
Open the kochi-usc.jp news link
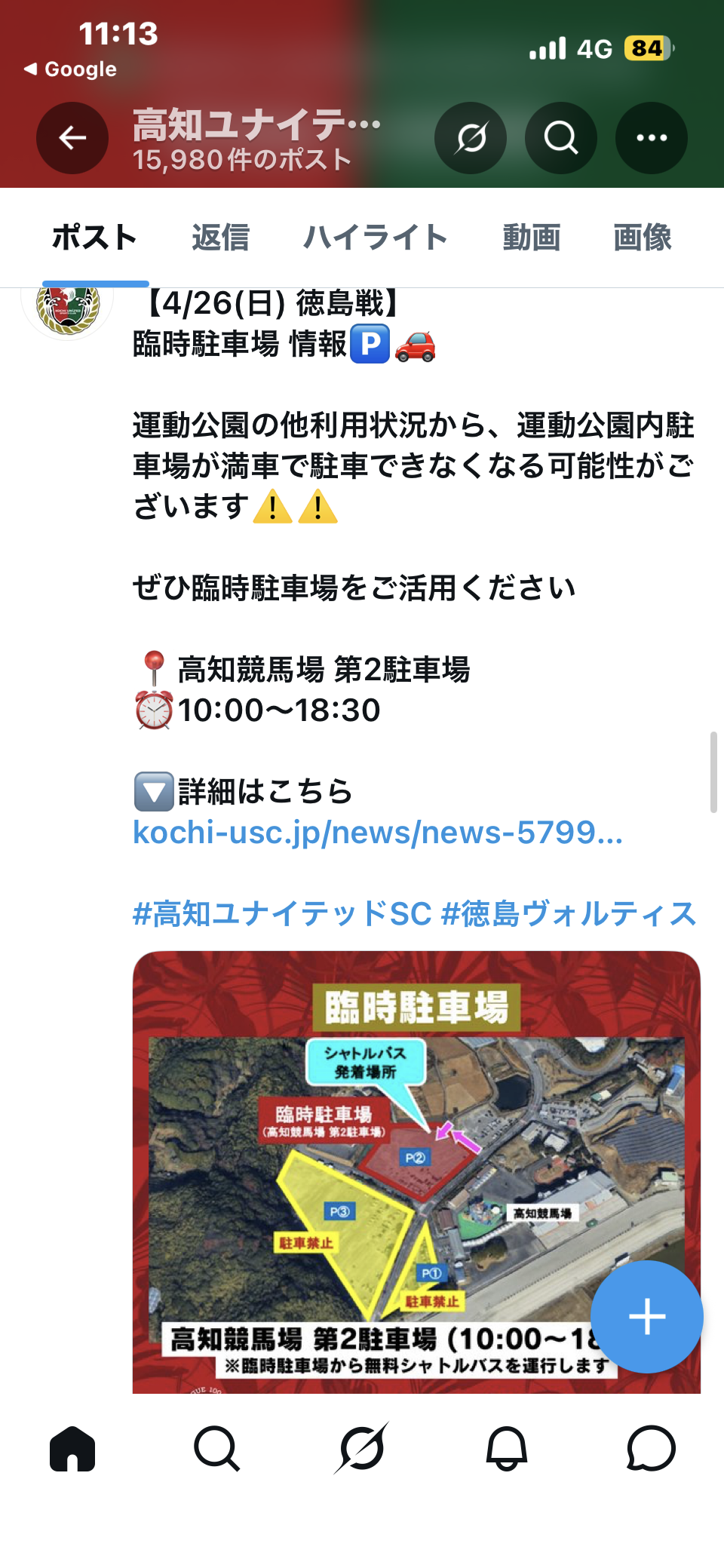[377, 833]
